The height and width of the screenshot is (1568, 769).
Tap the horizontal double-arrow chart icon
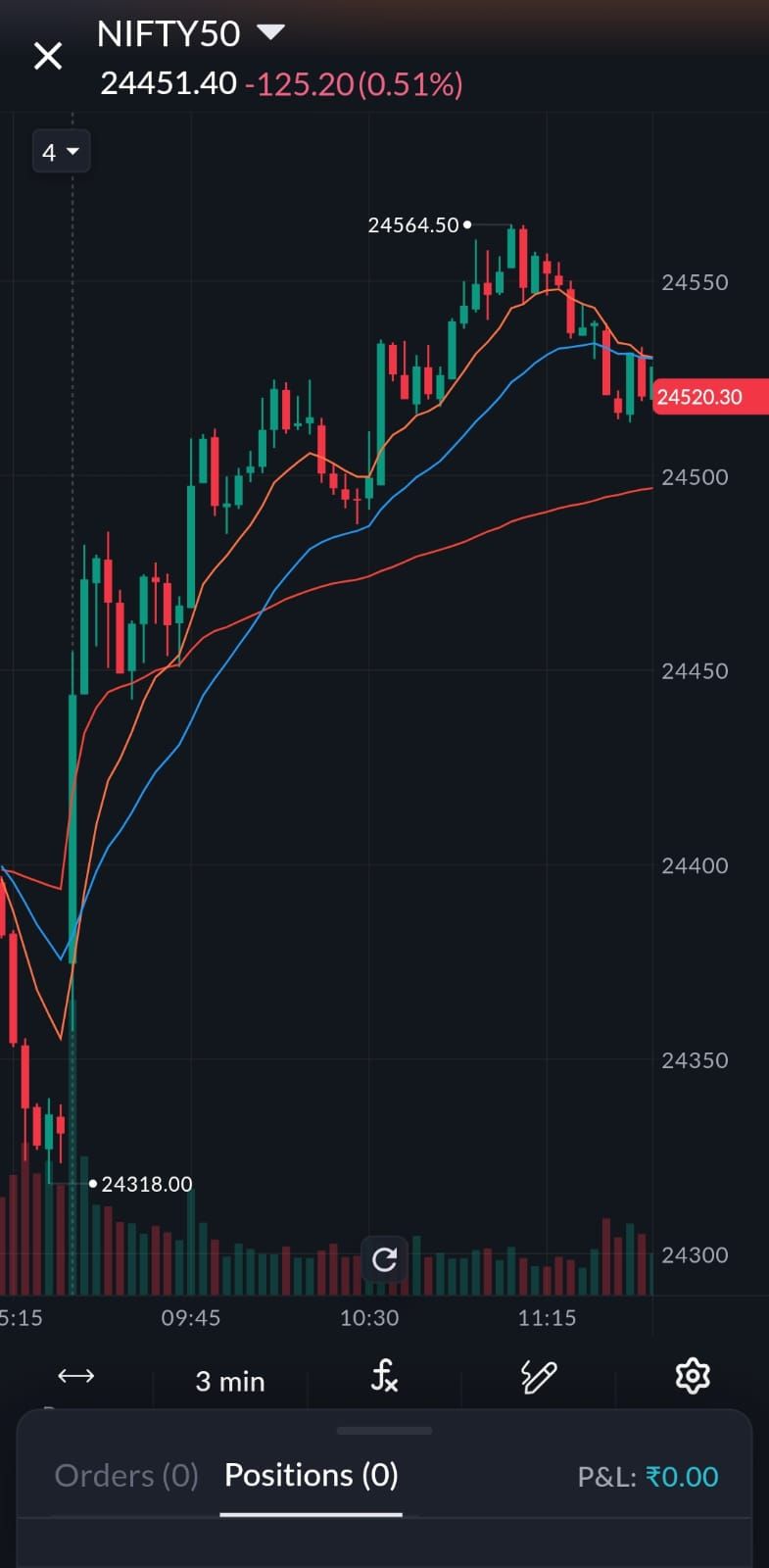click(75, 1377)
